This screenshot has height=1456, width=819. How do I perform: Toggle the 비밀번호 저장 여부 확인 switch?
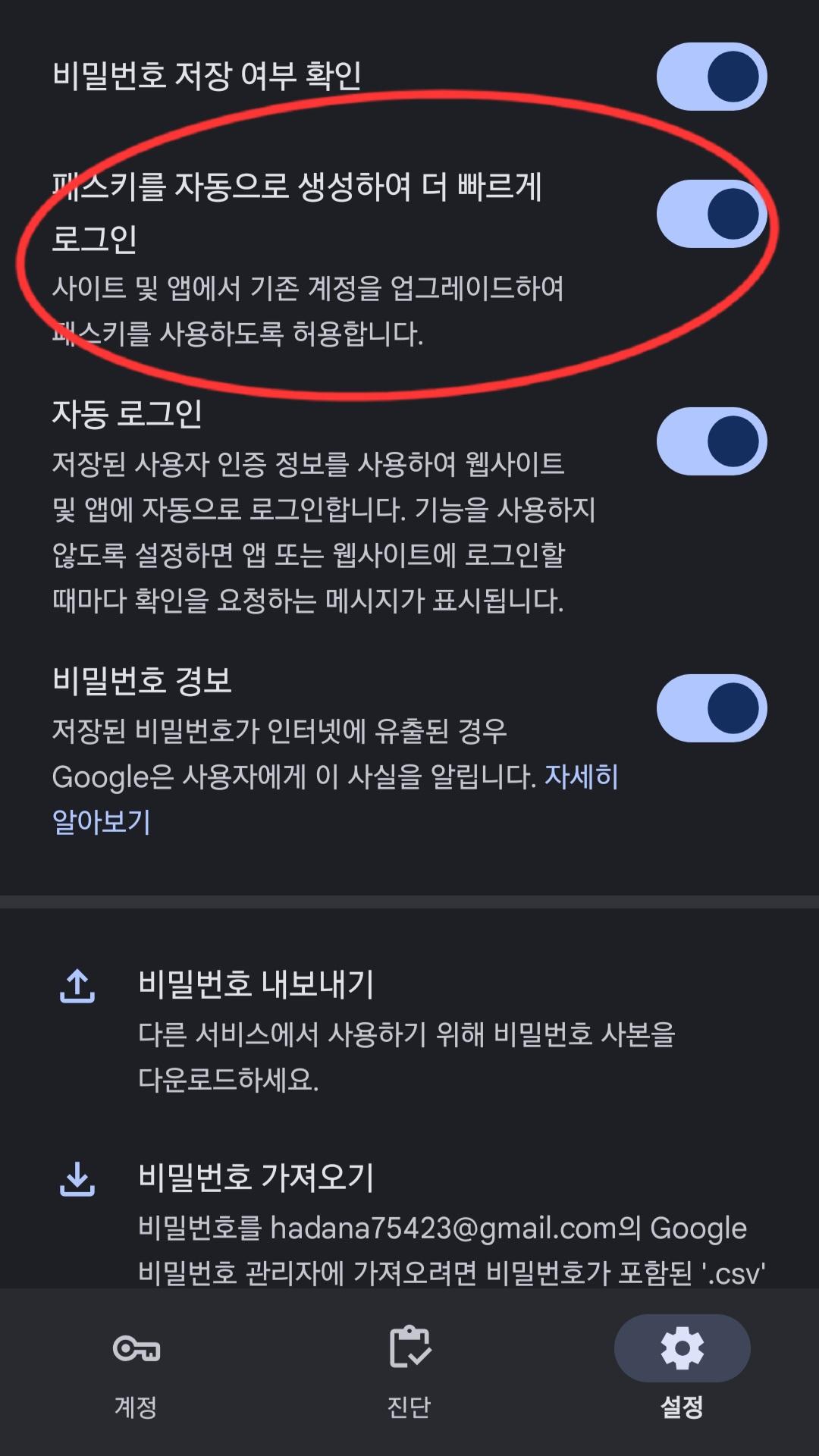711,77
